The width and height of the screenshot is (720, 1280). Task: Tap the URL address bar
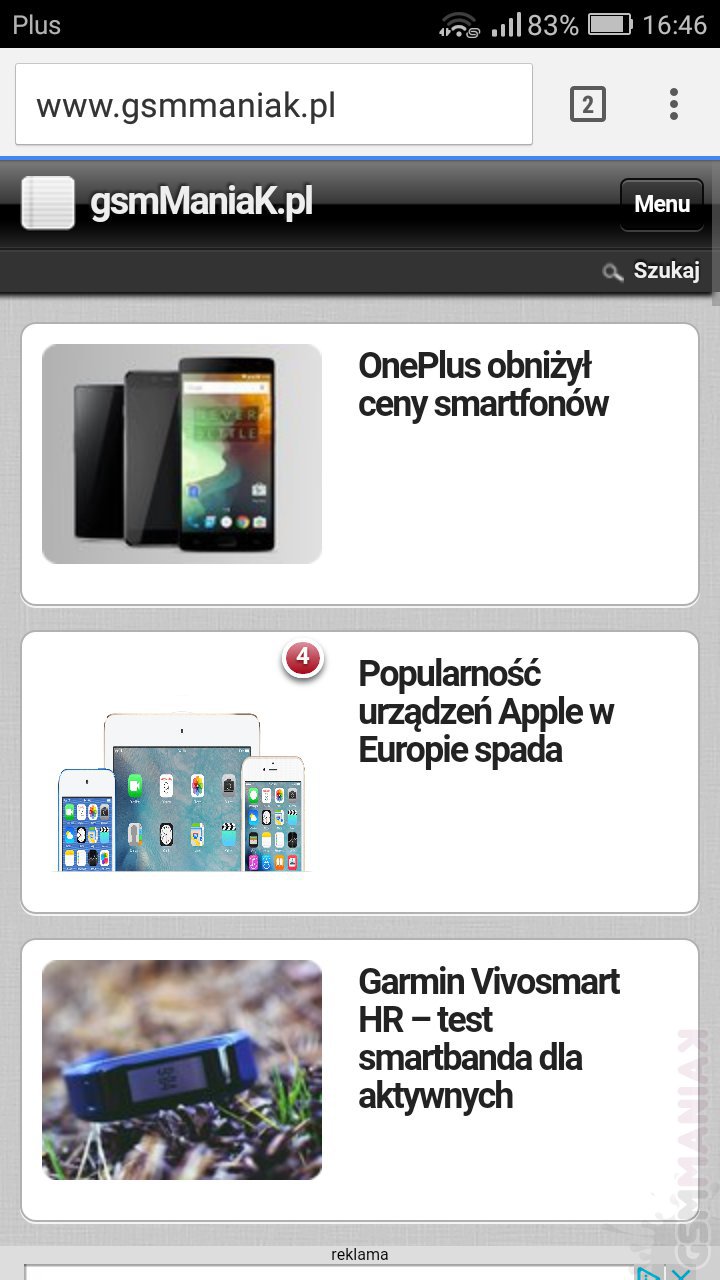(x=272, y=105)
